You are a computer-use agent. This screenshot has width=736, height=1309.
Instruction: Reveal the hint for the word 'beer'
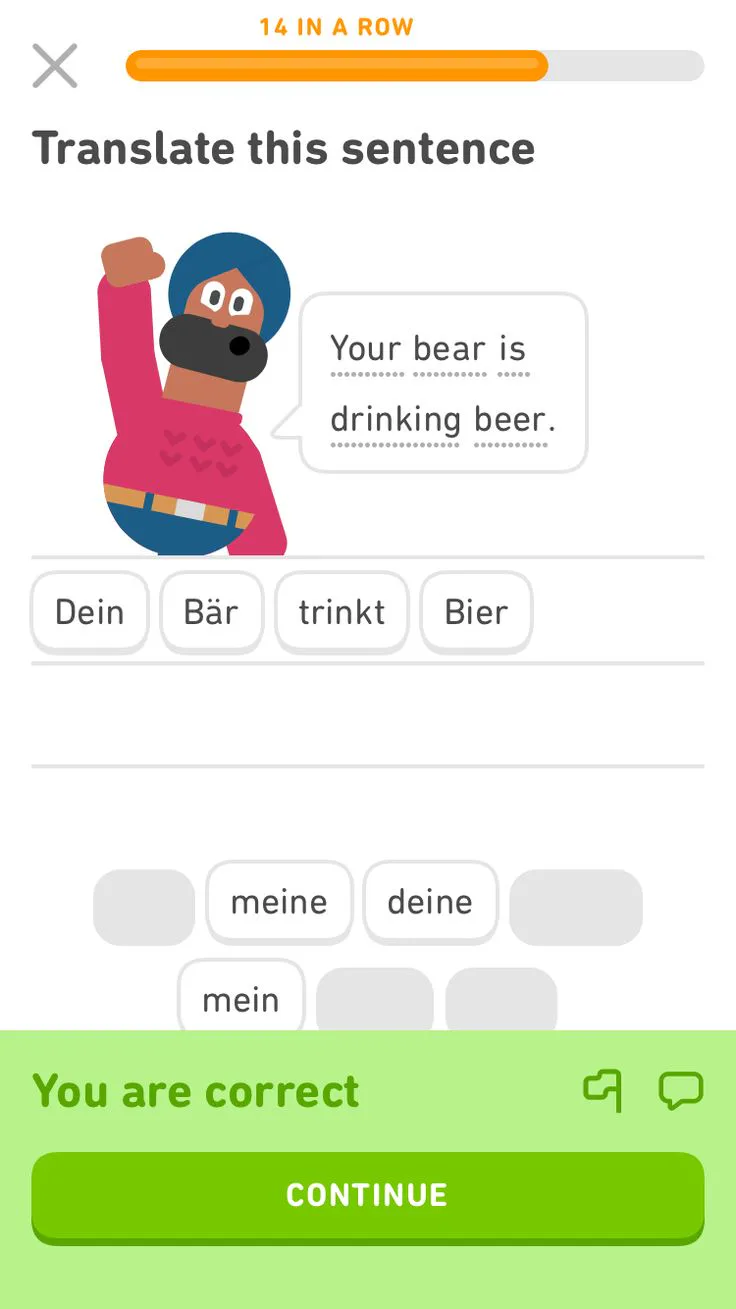click(510, 419)
